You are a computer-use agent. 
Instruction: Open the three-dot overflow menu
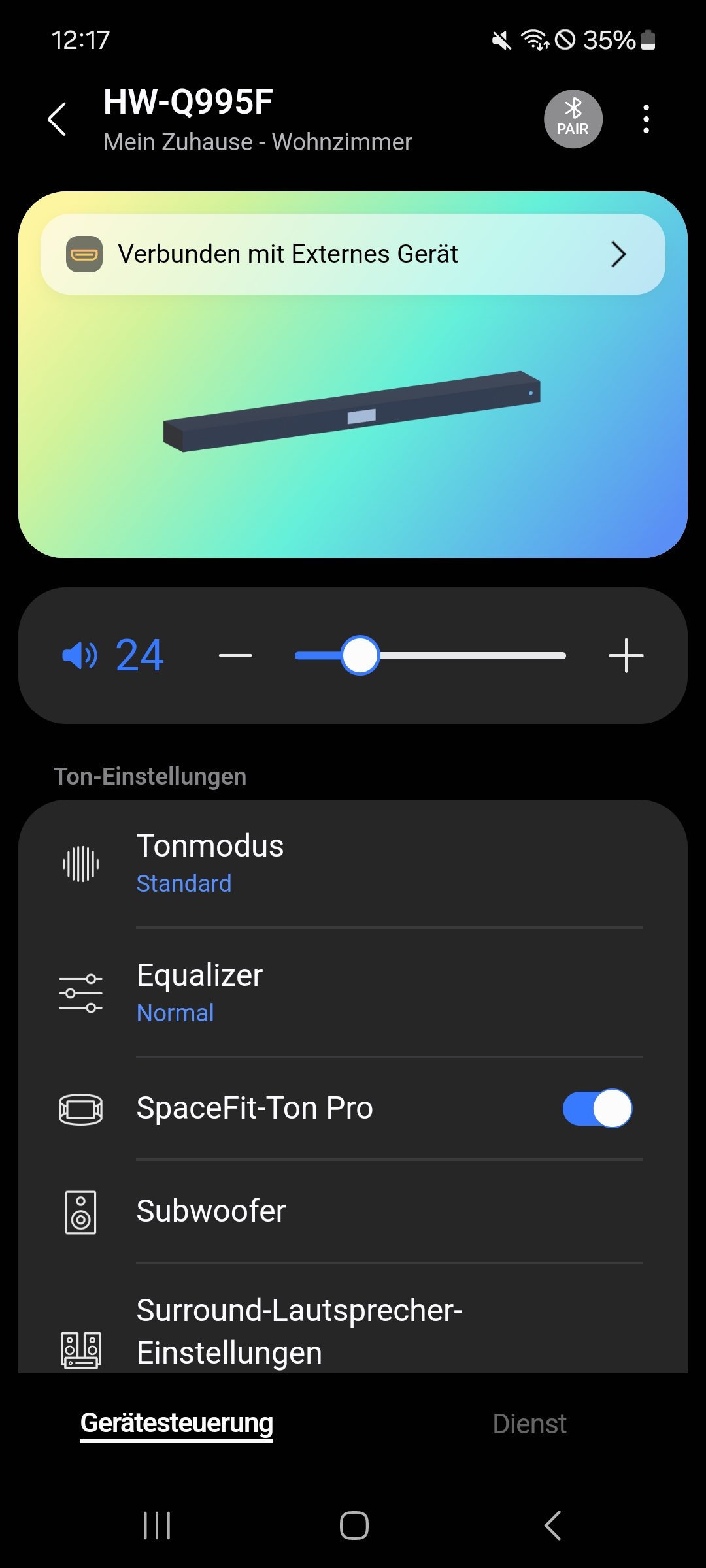pyautogui.click(x=646, y=120)
